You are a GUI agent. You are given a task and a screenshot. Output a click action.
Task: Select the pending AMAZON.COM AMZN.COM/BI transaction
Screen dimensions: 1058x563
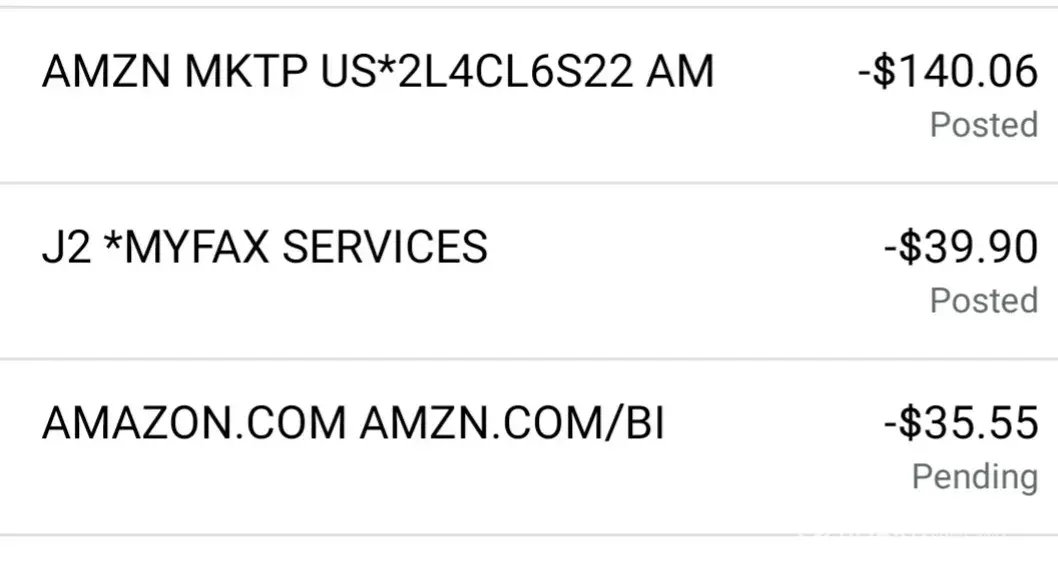click(x=353, y=424)
